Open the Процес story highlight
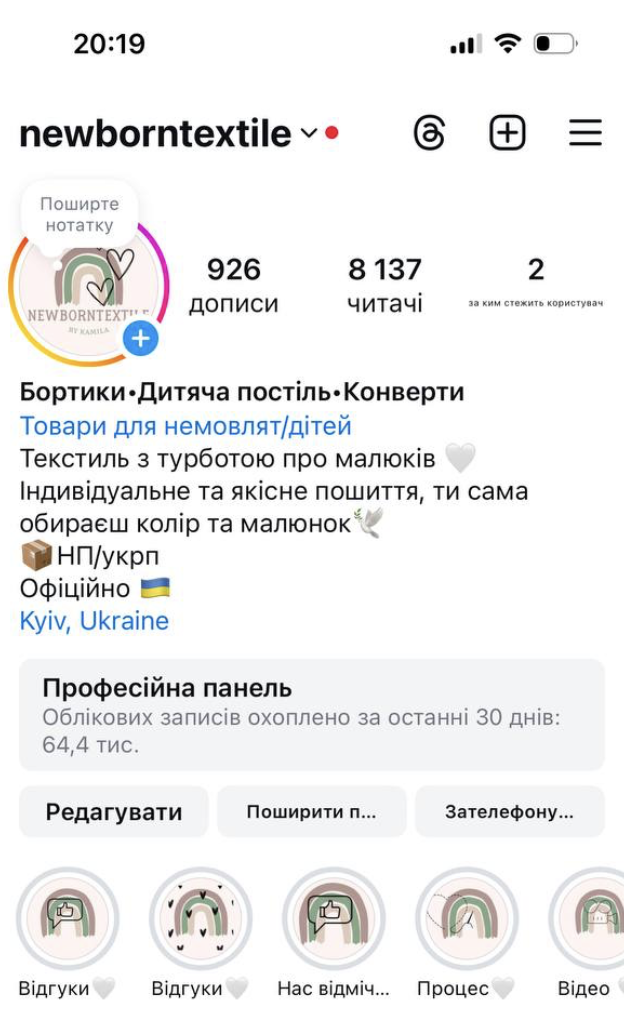Viewport: 624px width, 1024px height. click(x=466, y=919)
